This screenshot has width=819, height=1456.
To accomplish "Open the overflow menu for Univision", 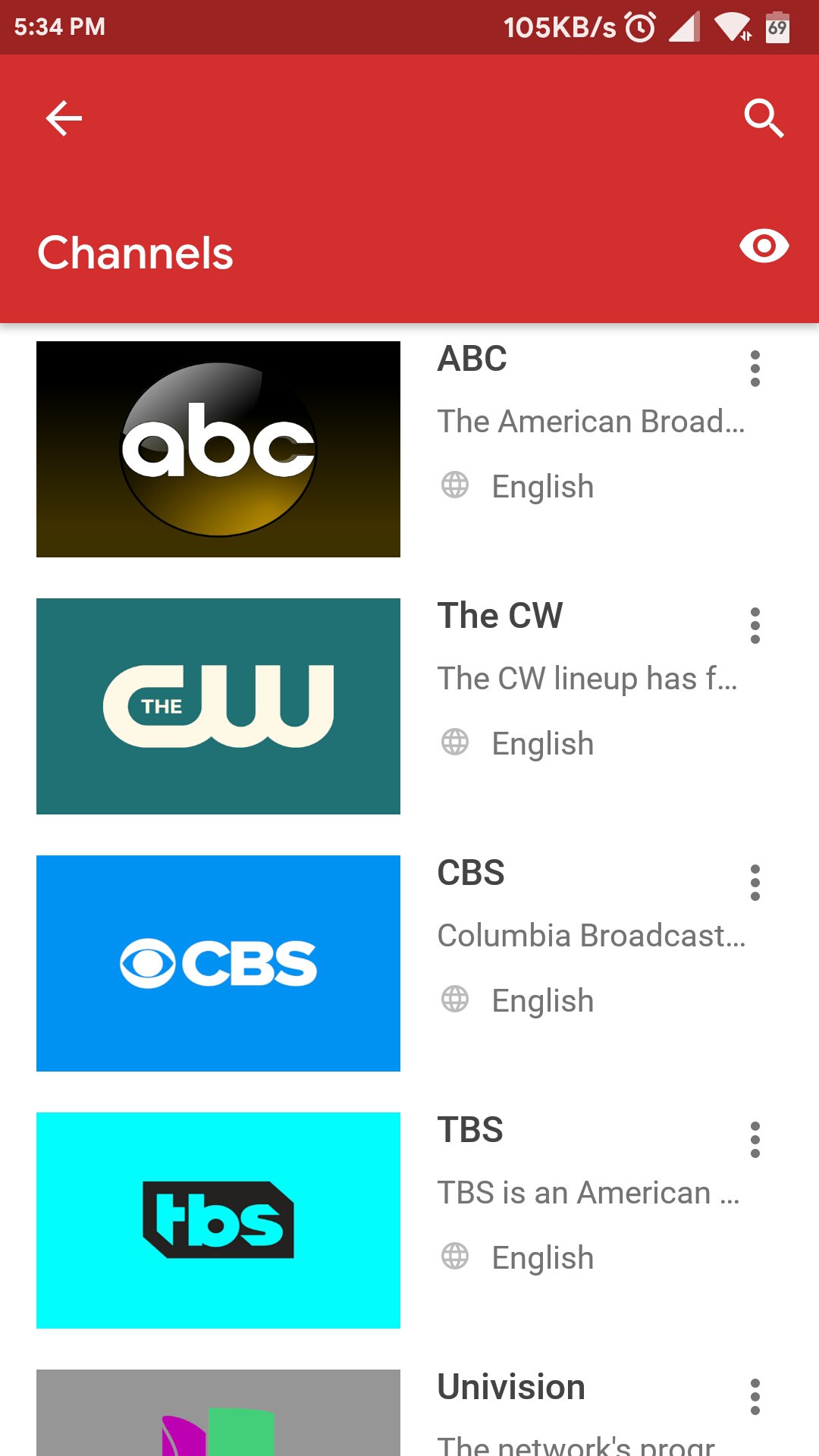I will point(755,1397).
